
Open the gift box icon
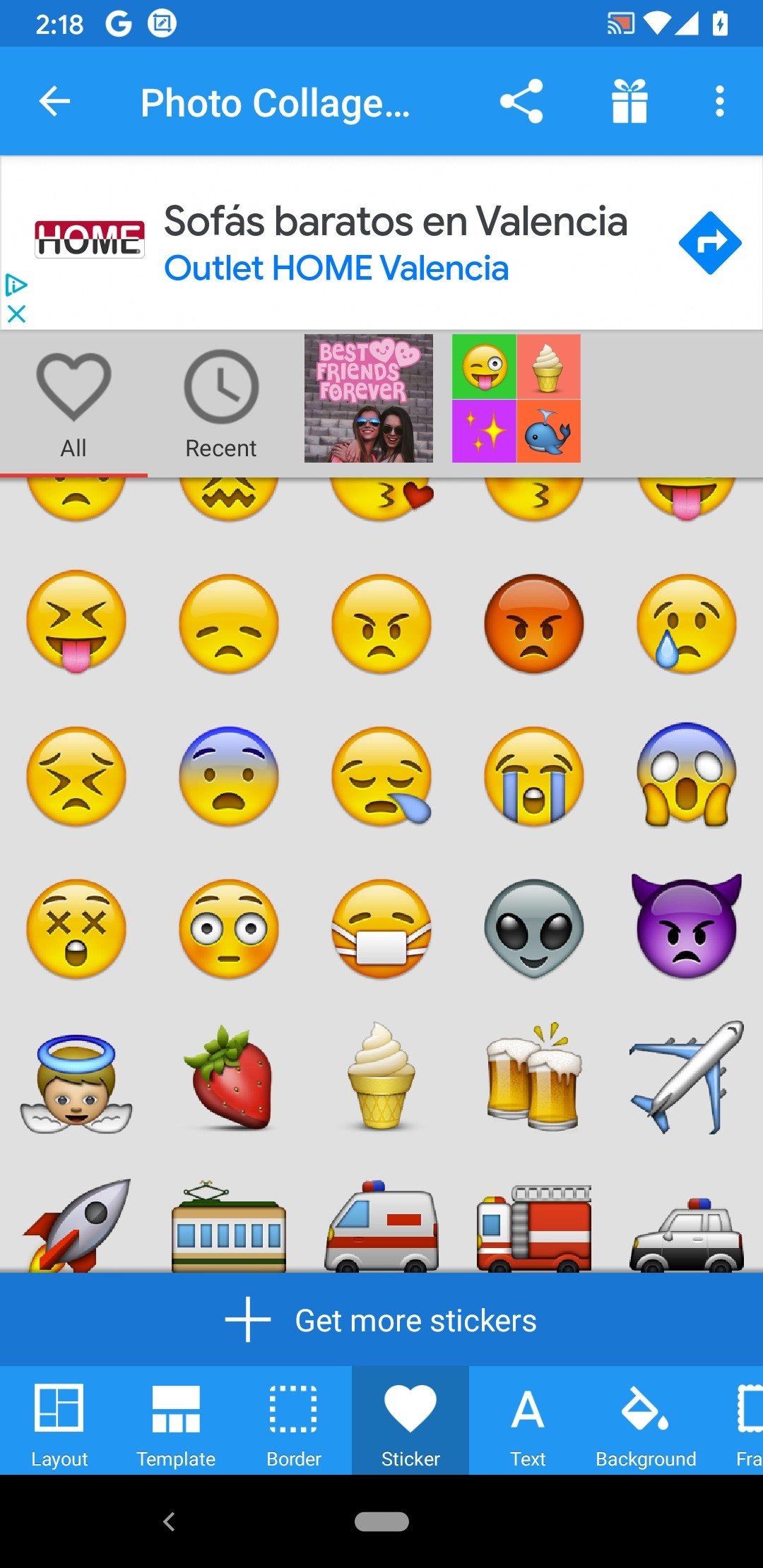pos(629,102)
